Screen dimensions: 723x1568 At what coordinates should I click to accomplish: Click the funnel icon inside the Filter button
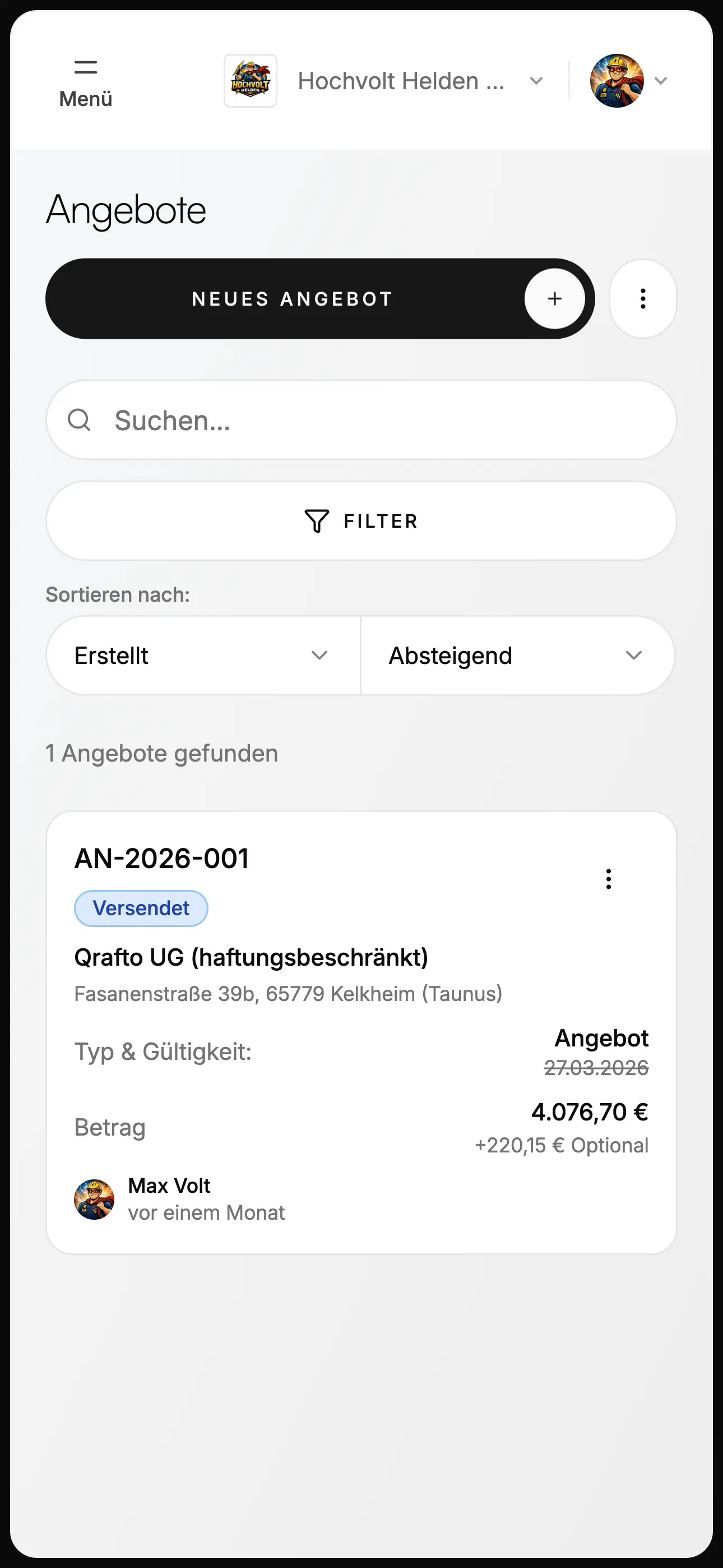pos(318,521)
